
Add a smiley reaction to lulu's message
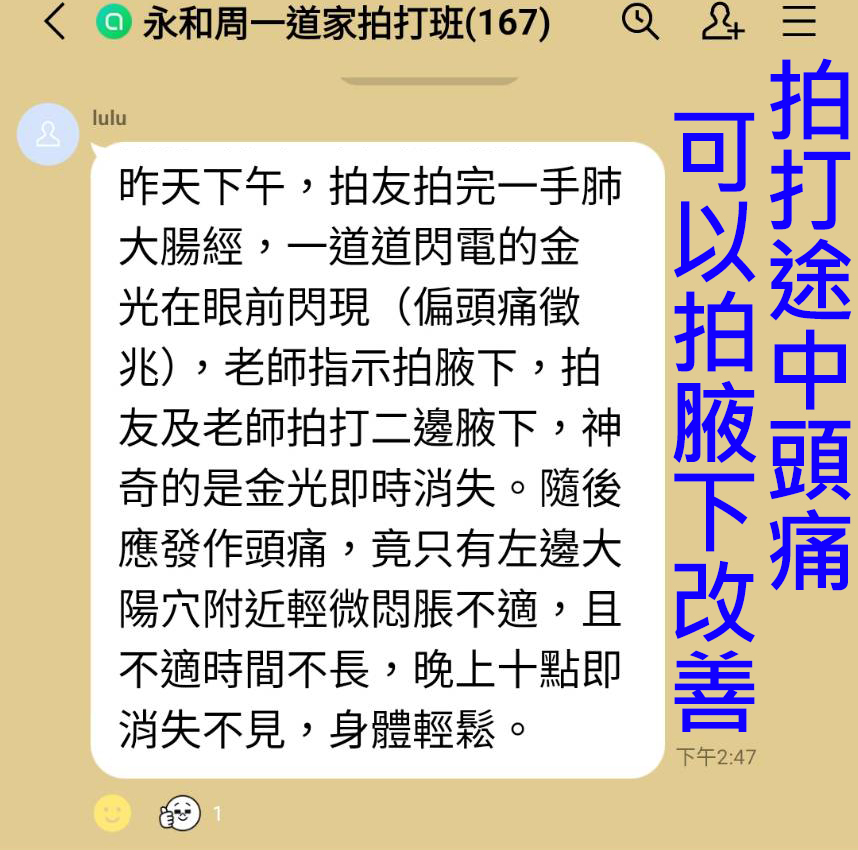click(112, 813)
